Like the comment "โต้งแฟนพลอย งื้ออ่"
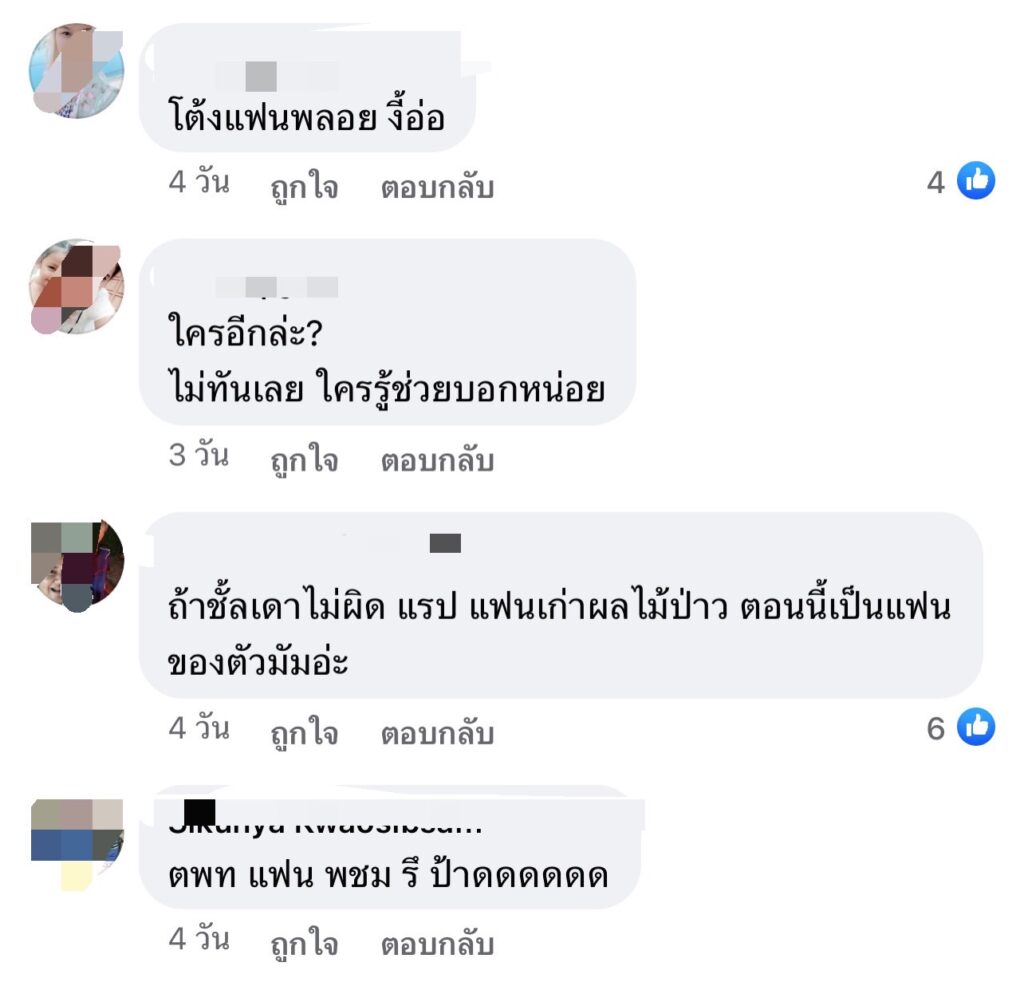The image size is (1024, 982). 304,186
